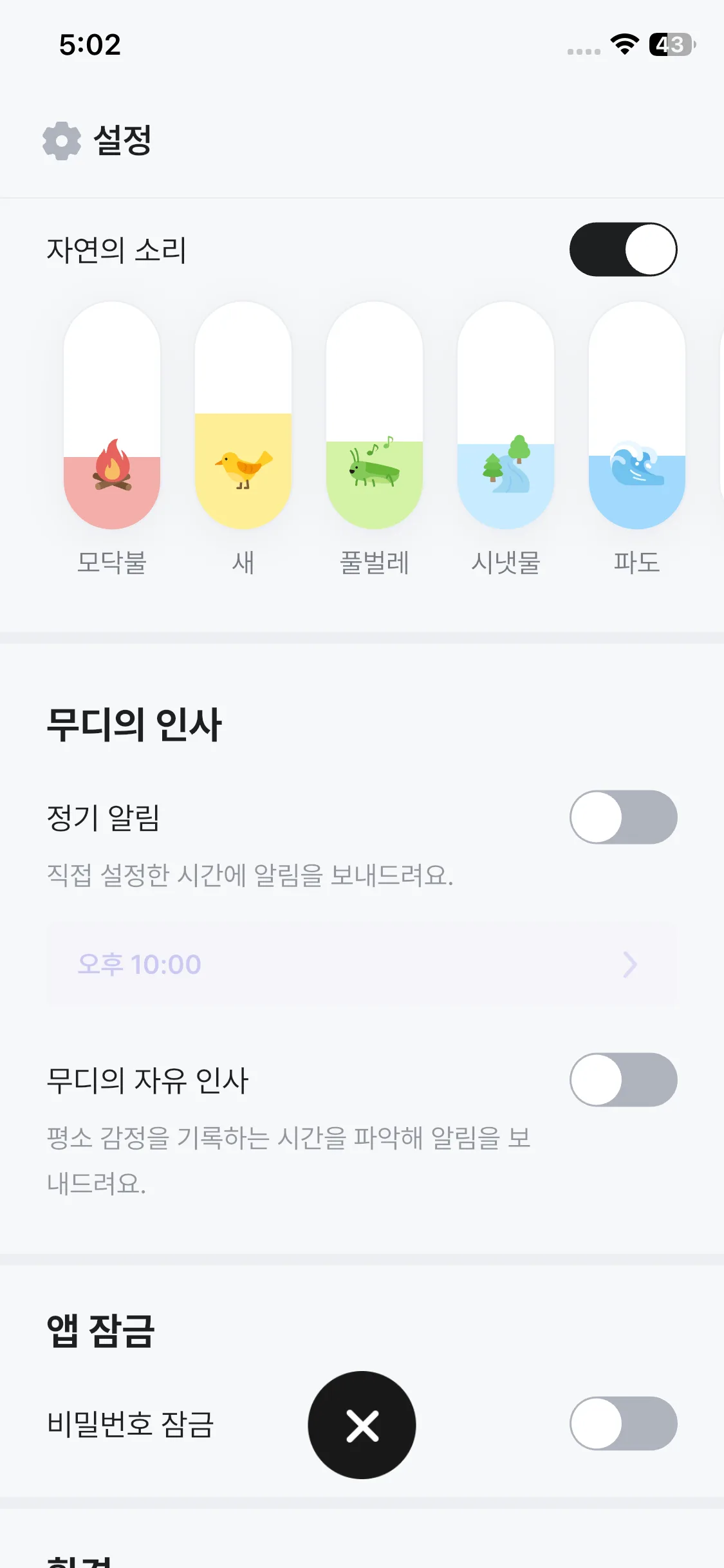Select the 새 bird sound
Viewport: 724px width, 1568px height.
[x=243, y=416]
